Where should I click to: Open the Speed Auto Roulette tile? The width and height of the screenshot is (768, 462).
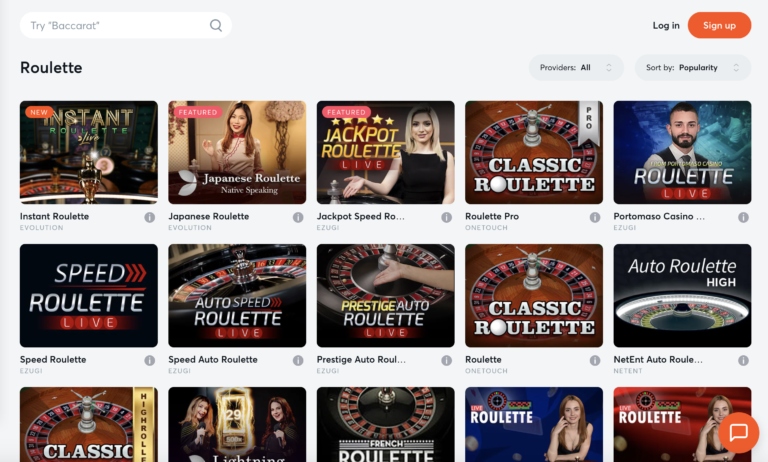click(237, 295)
